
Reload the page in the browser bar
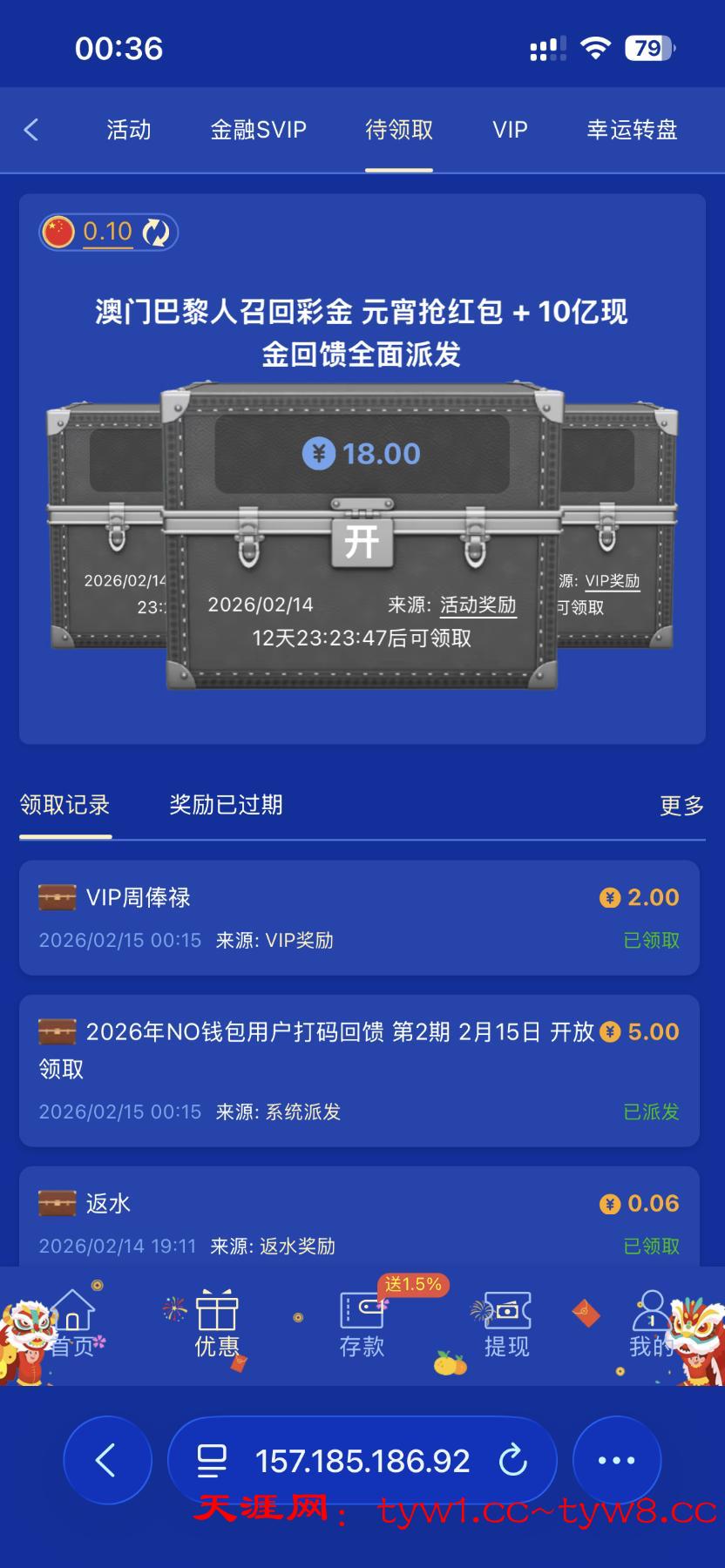pyautogui.click(x=512, y=1461)
